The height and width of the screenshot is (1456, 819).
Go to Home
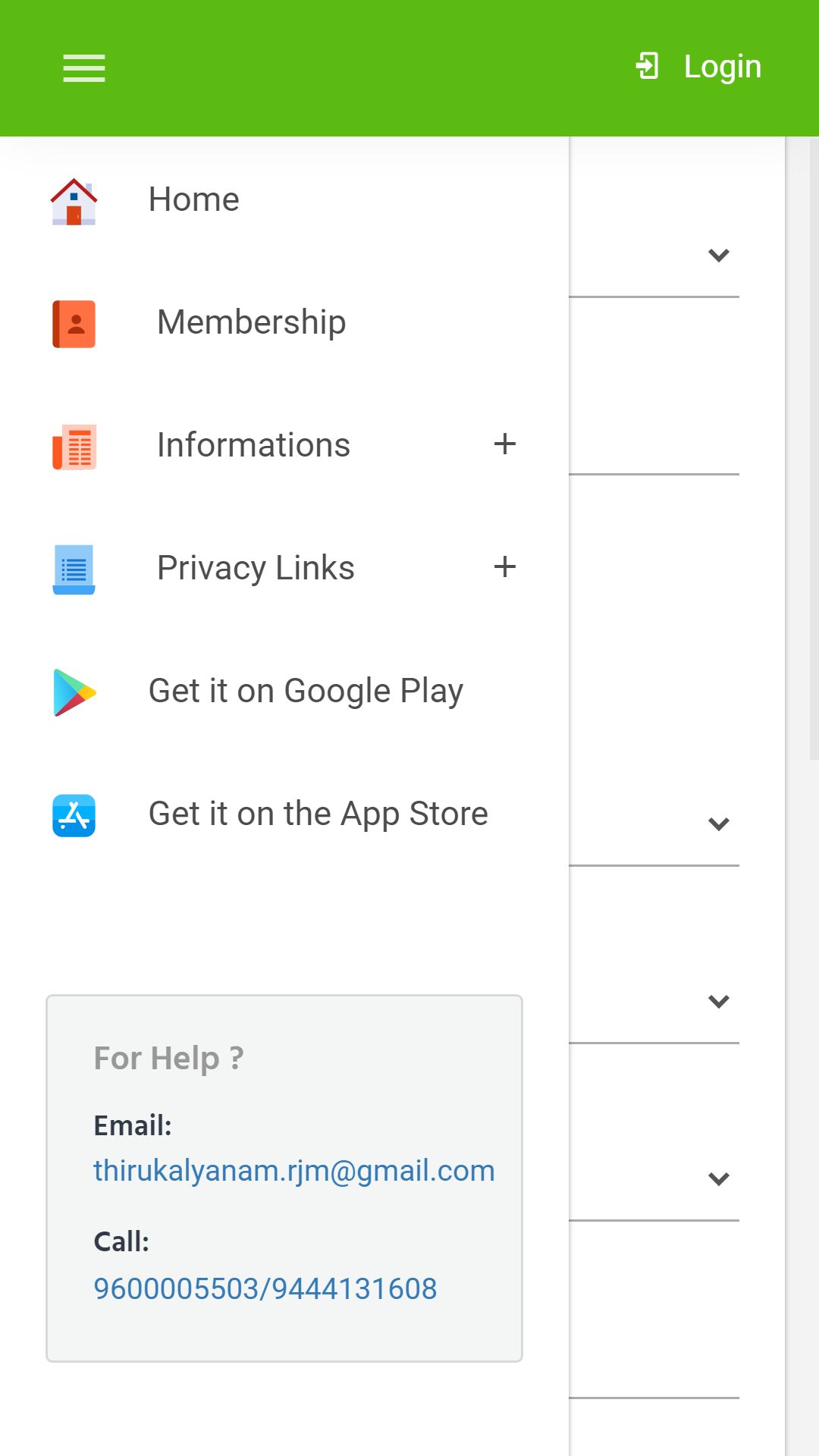(284, 199)
